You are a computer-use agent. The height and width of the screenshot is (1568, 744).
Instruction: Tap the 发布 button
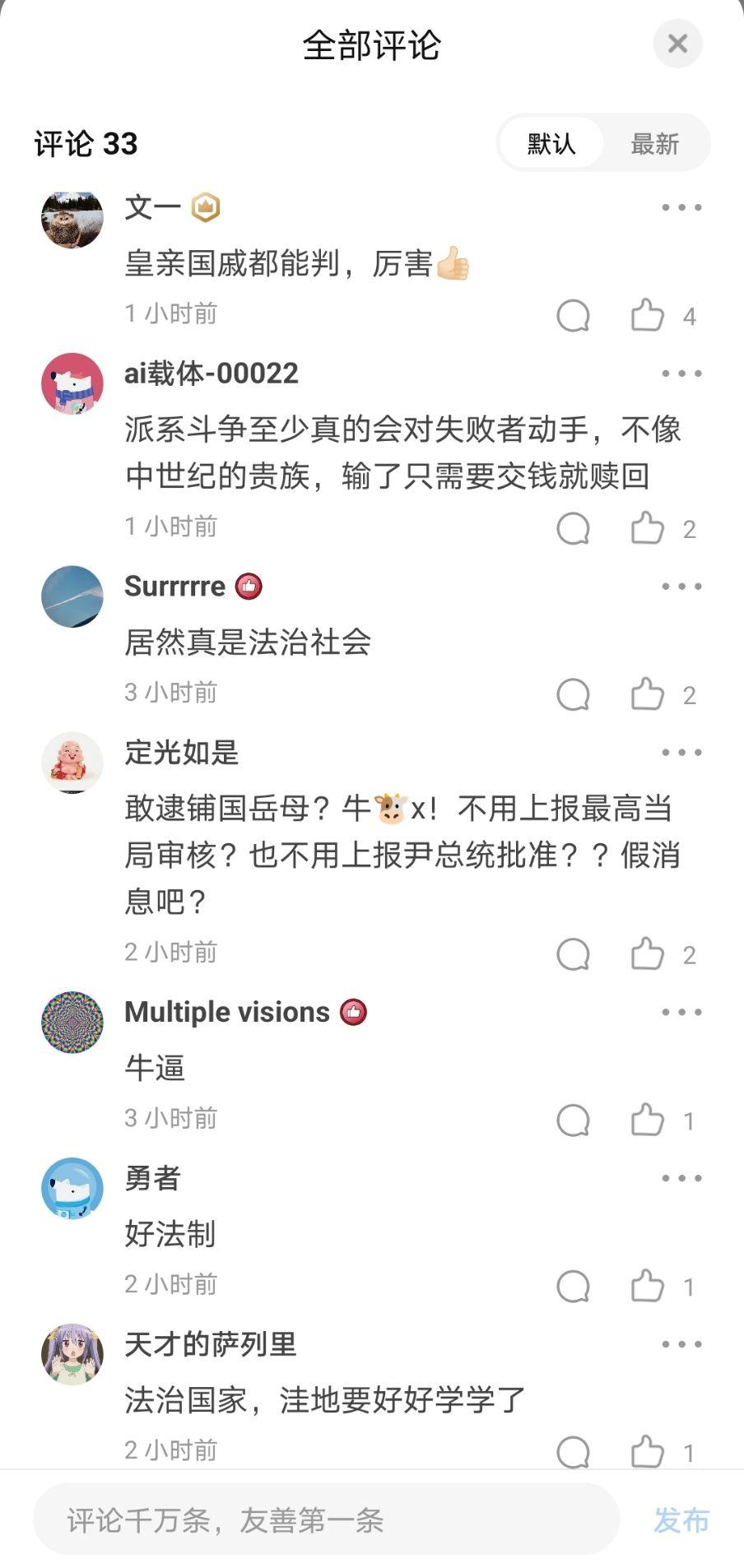coord(681,1520)
